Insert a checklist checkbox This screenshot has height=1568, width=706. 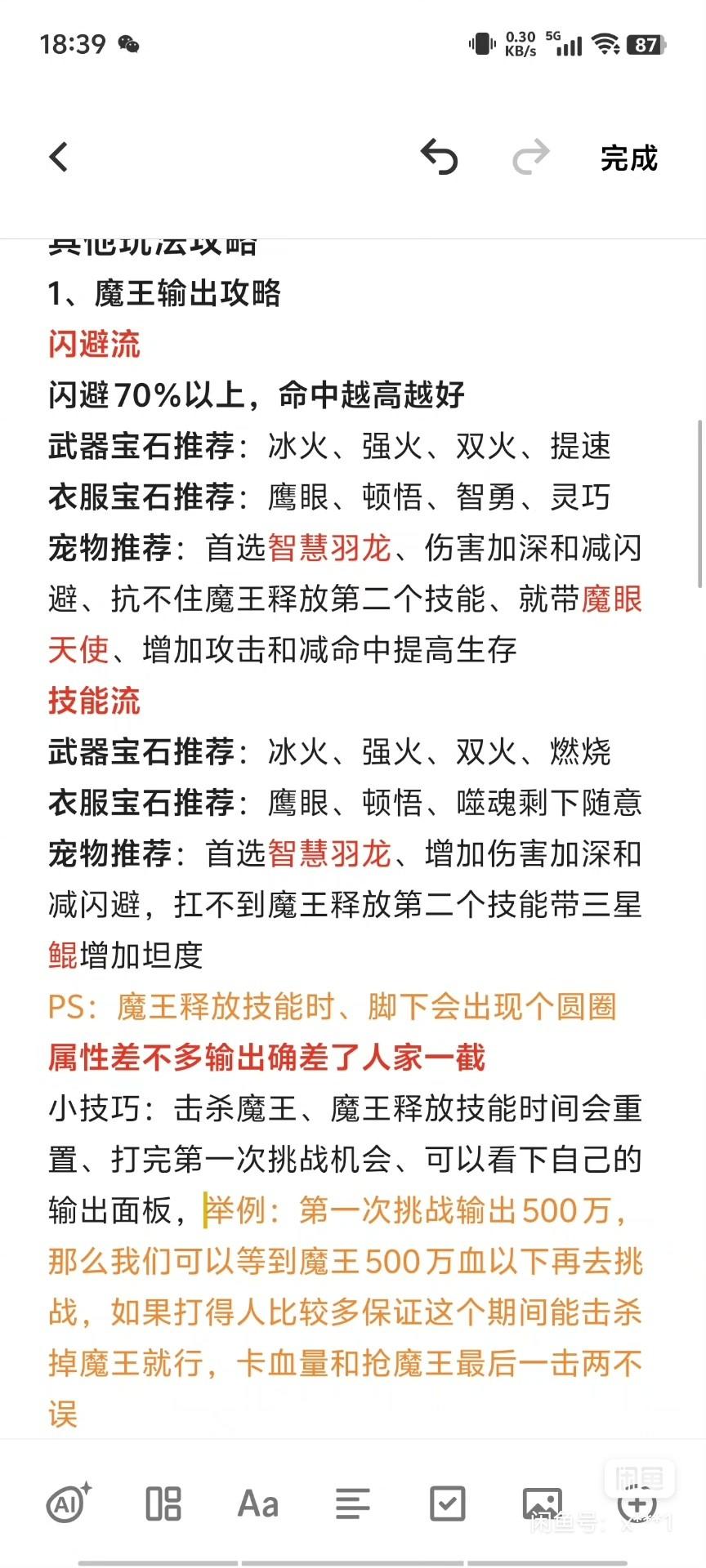click(448, 1503)
